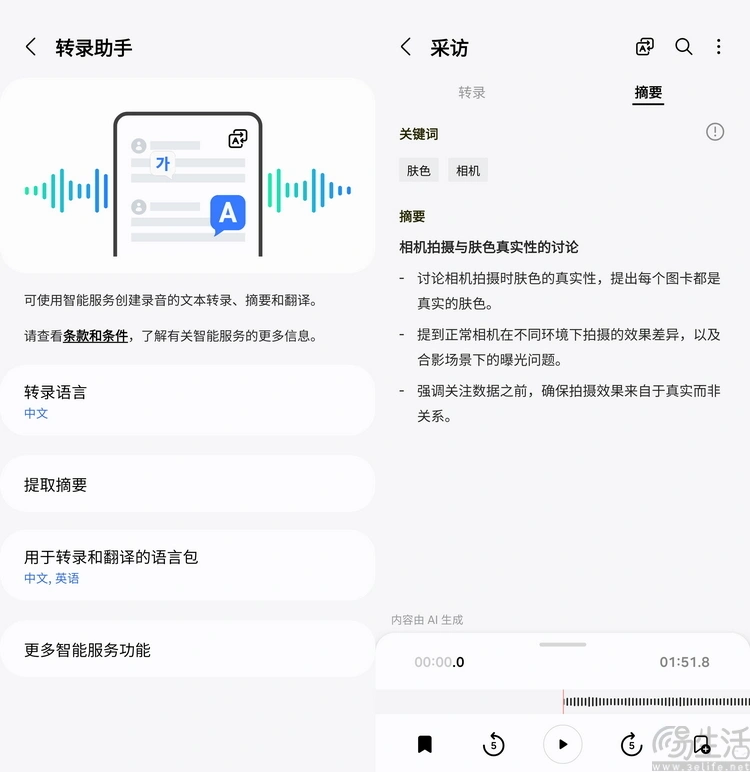
Task: Tap the bookmark icon in the player bar
Action: coord(425,744)
